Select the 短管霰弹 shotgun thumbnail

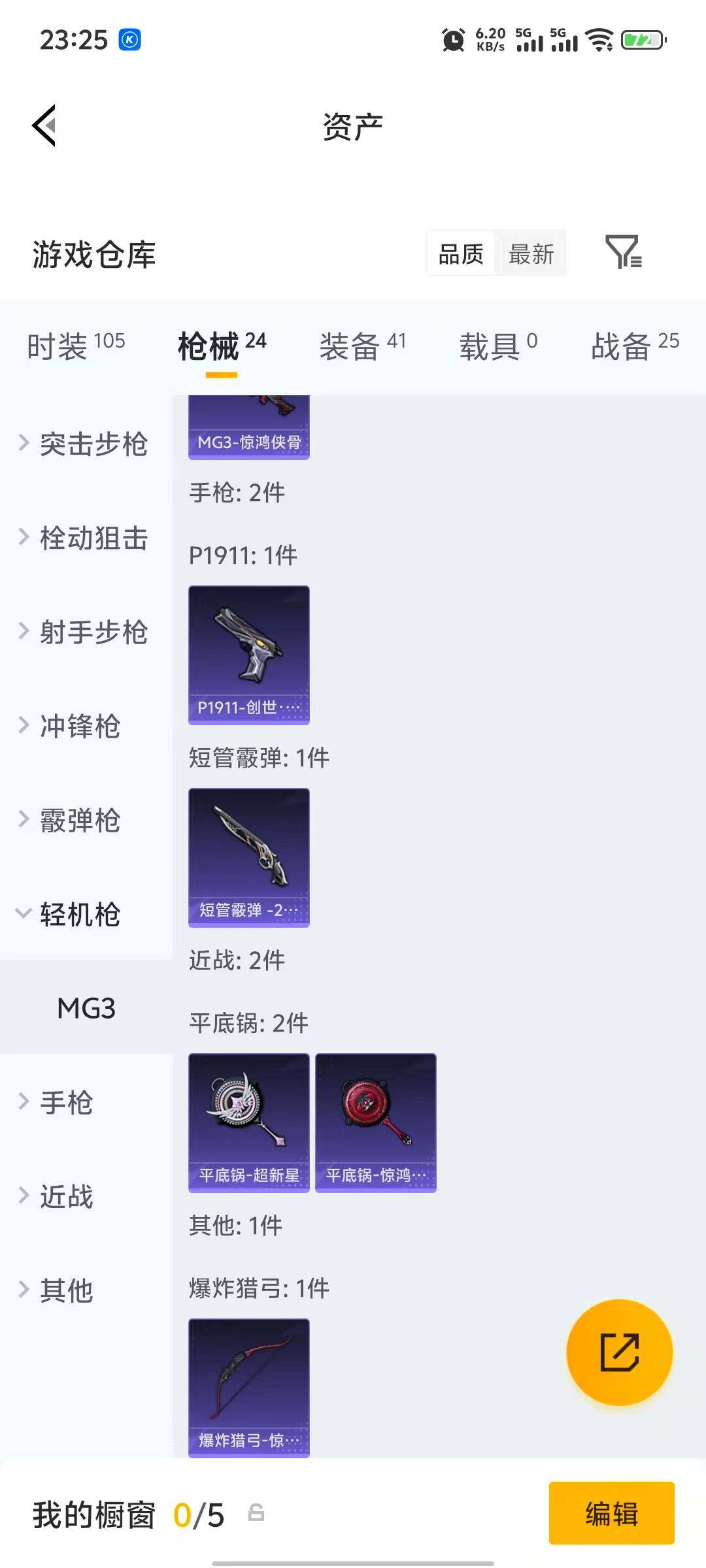click(x=248, y=857)
